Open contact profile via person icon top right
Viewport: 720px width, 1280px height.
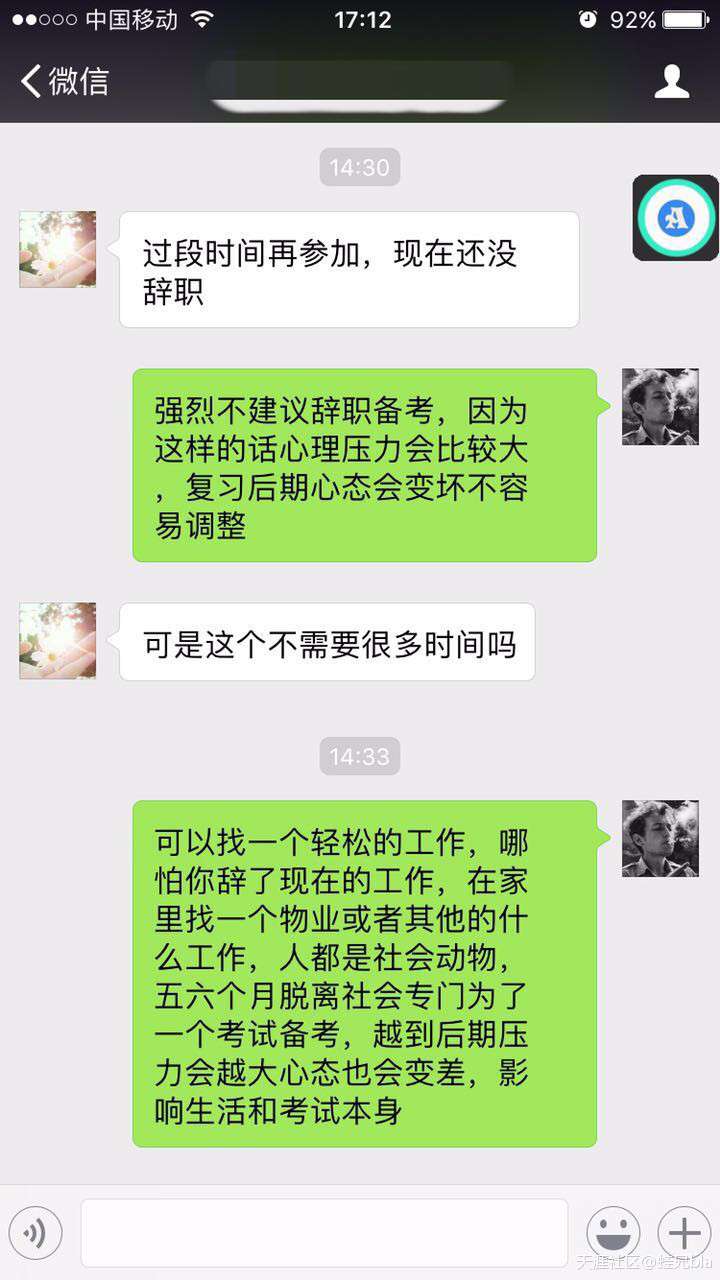point(673,80)
